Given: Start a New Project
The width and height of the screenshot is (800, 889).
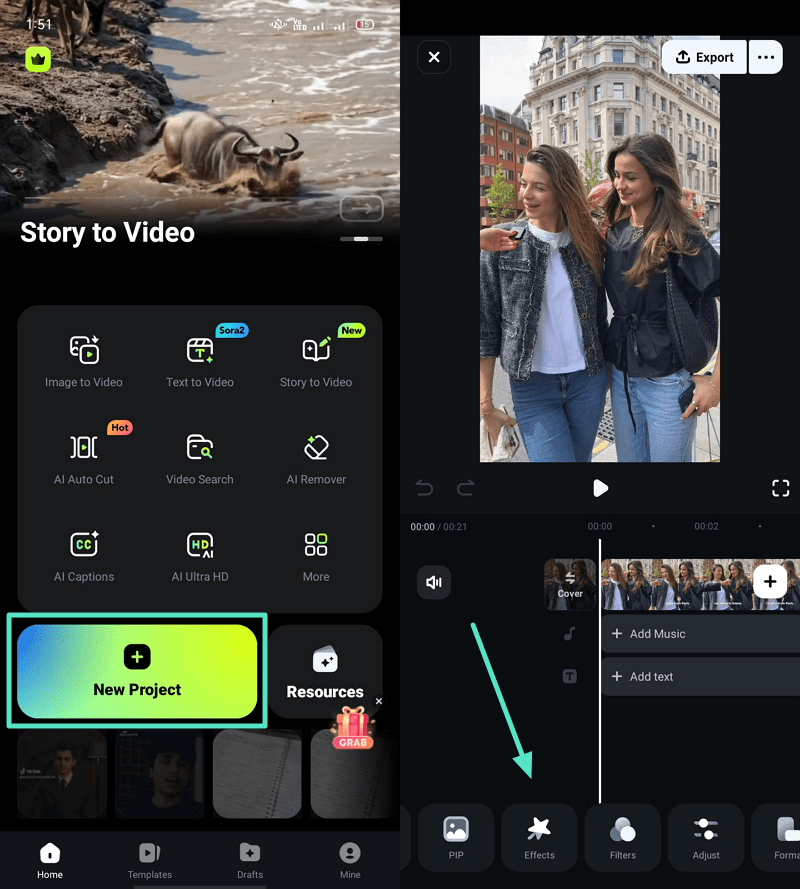Looking at the screenshot, I should (x=137, y=671).
